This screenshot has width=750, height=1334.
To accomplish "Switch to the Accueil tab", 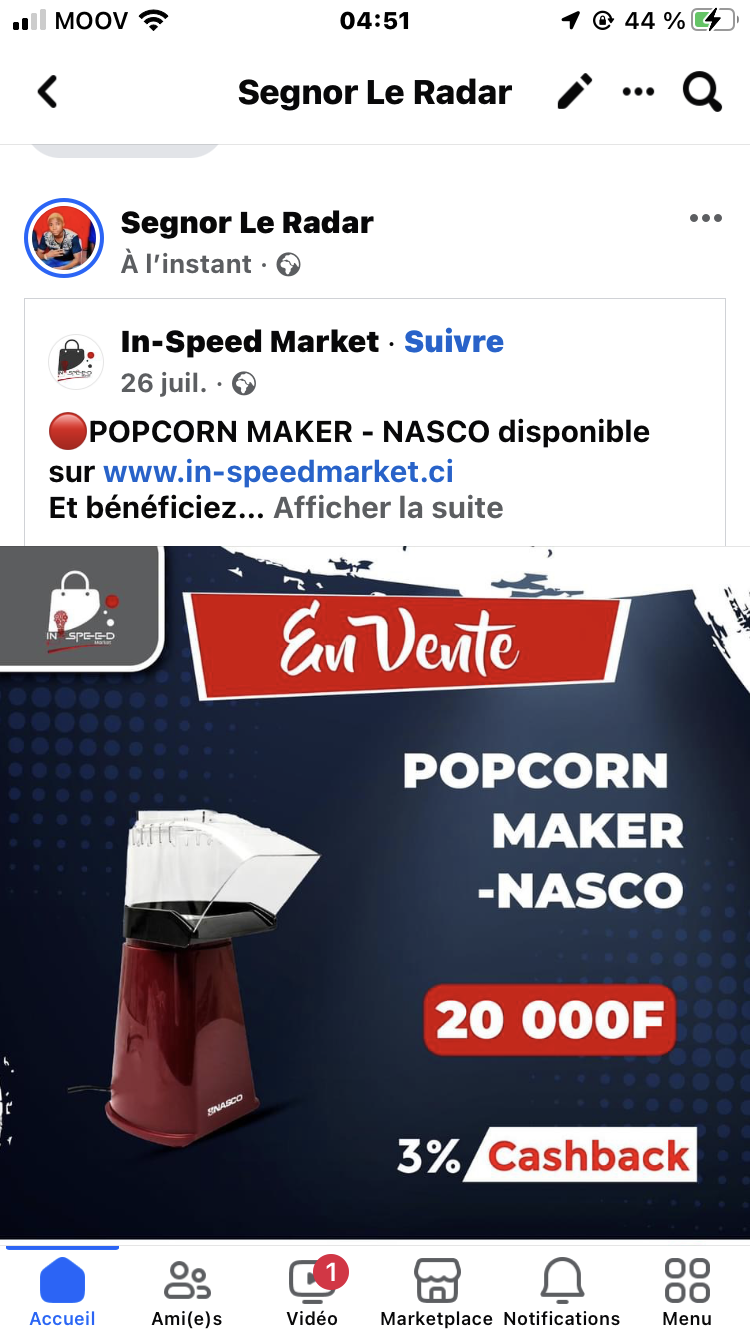I will 62,1290.
